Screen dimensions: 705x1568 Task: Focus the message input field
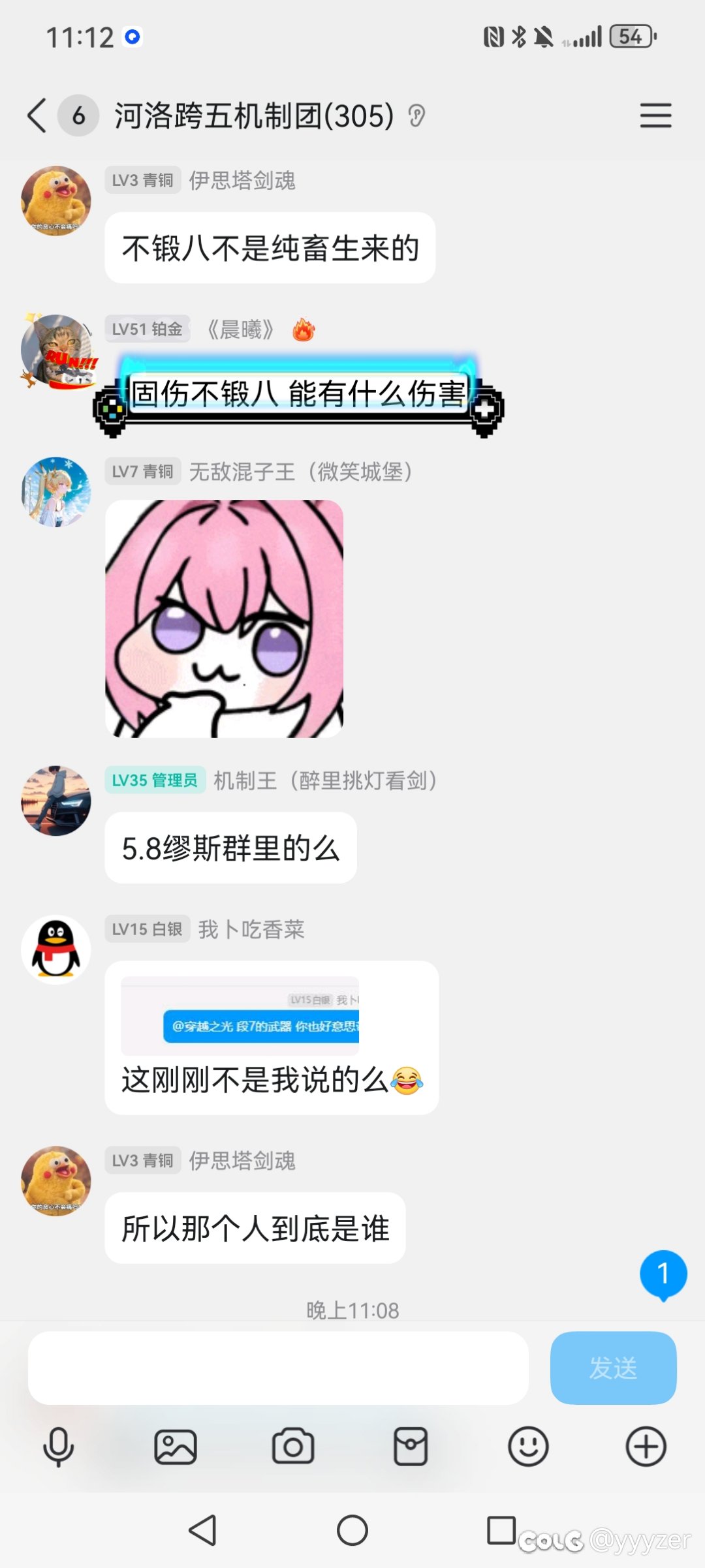point(278,1368)
